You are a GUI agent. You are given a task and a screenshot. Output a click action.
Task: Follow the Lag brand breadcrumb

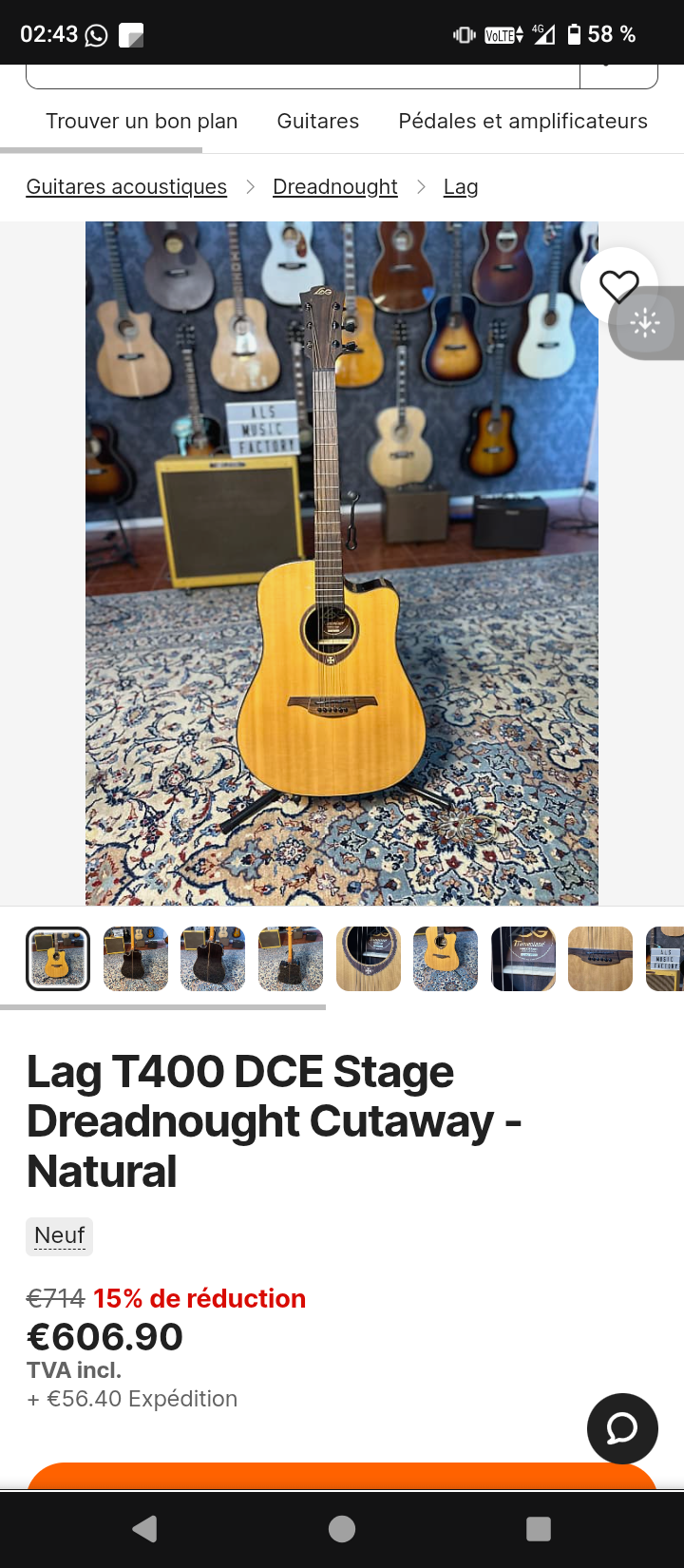tap(461, 186)
